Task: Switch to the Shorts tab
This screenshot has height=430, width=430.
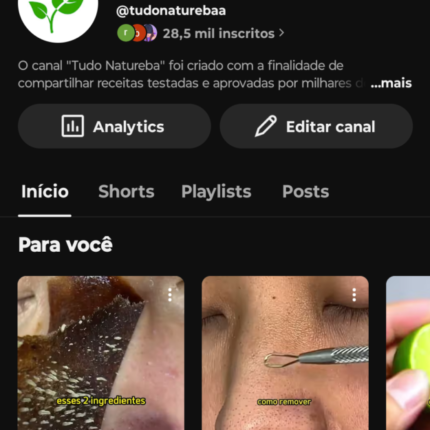Action: 126,192
